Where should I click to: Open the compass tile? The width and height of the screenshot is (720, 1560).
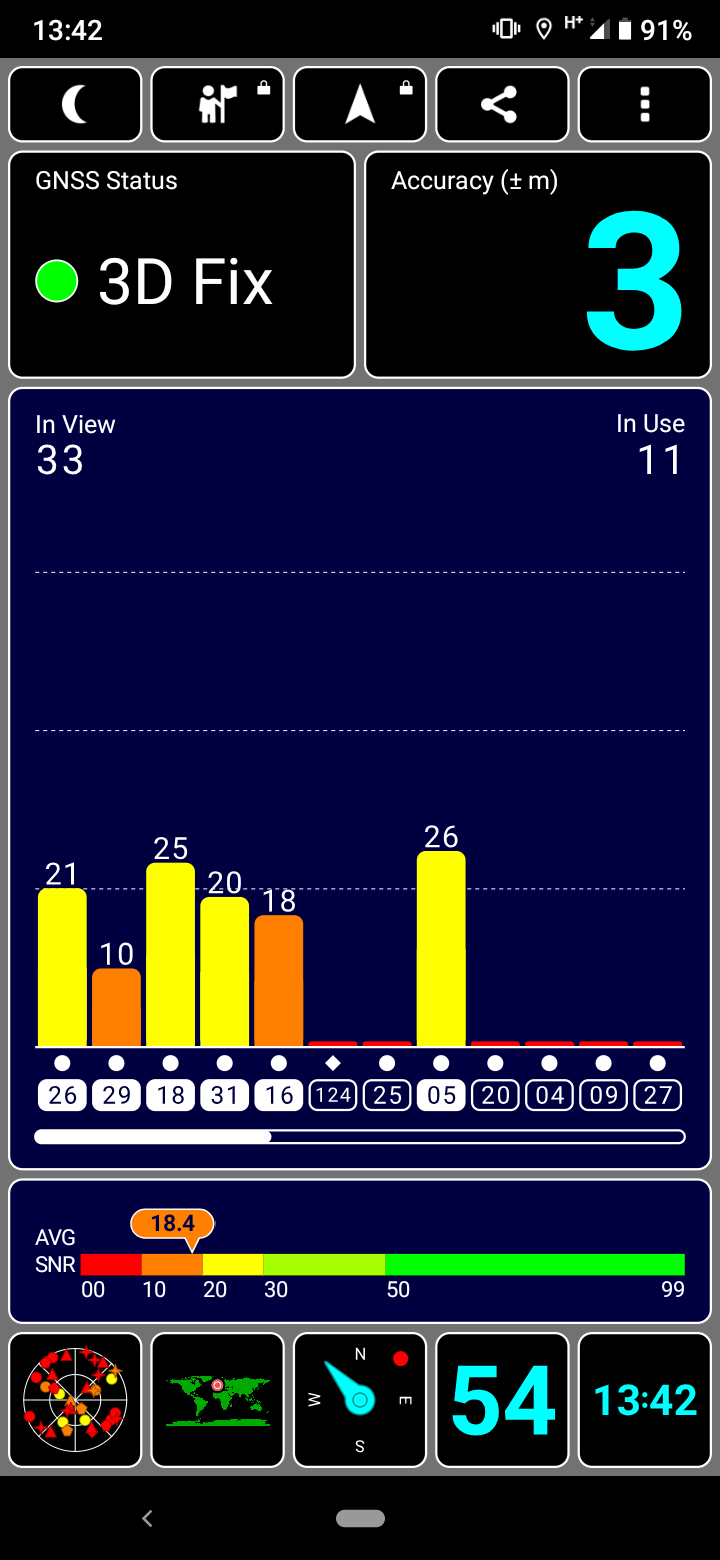coord(360,1399)
